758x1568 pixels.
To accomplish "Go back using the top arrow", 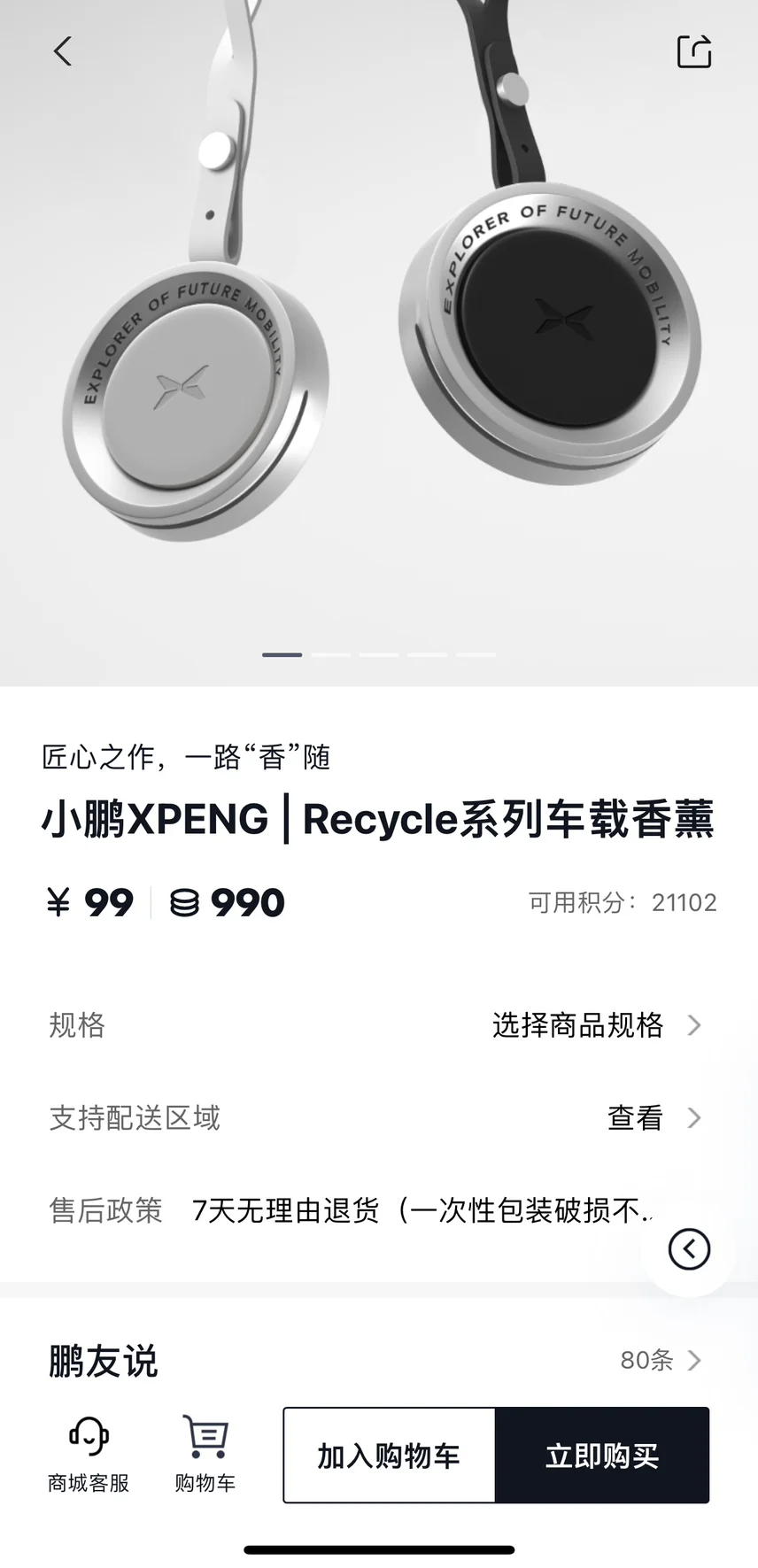I will point(62,51).
